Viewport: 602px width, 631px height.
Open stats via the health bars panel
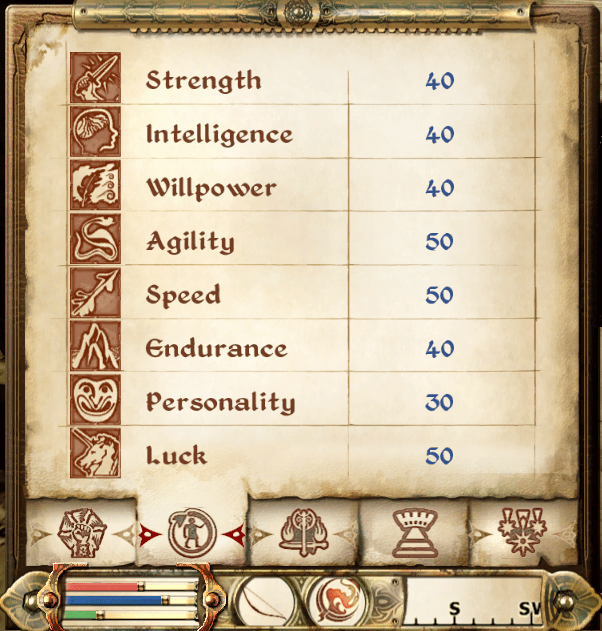(132, 600)
